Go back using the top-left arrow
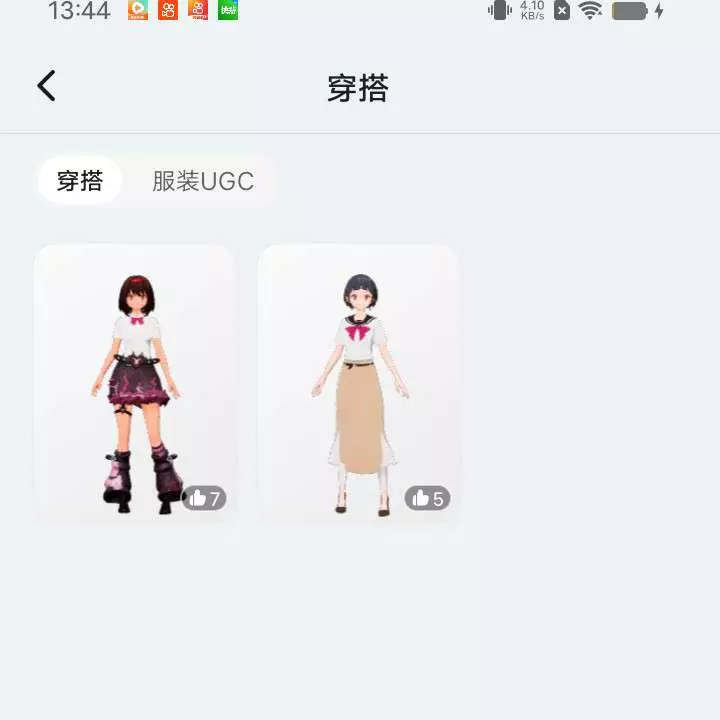Image resolution: width=720 pixels, height=720 pixels. click(x=46, y=86)
